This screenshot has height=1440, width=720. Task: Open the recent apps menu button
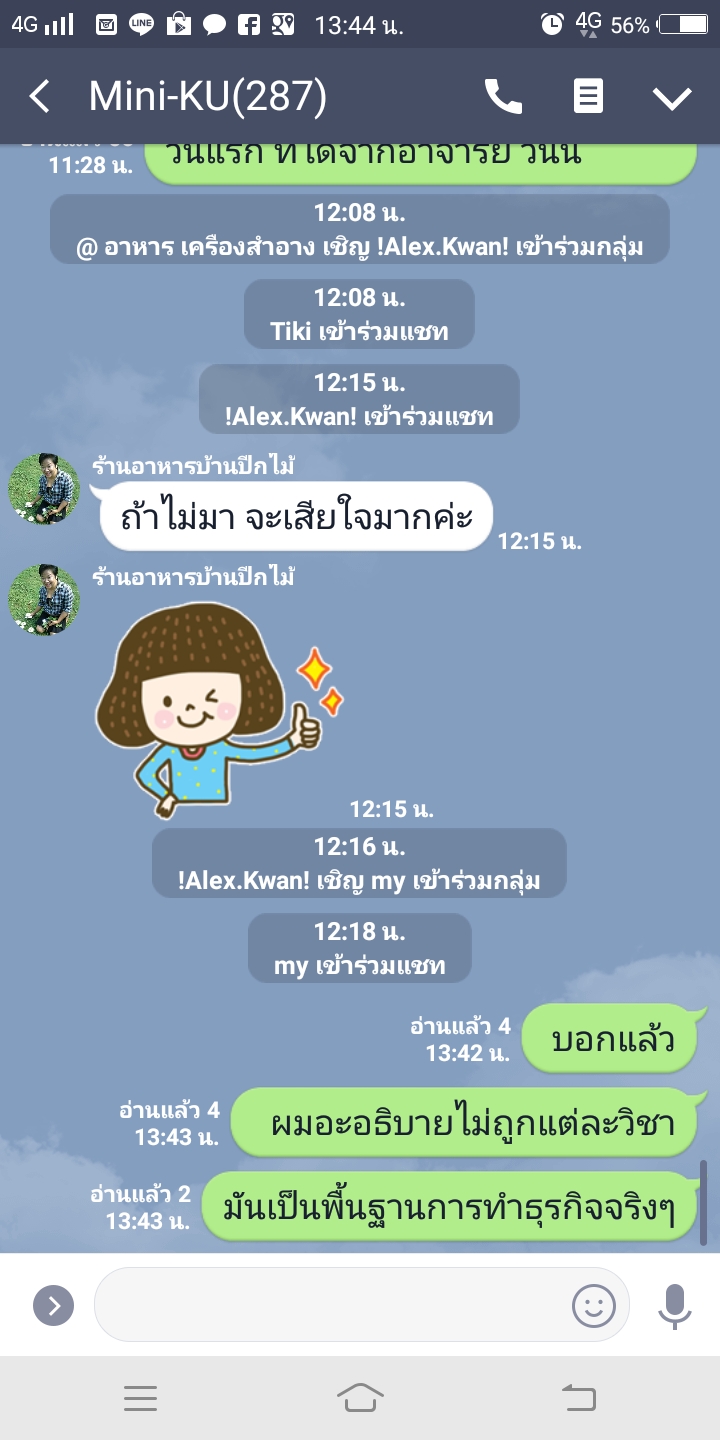(140, 1398)
